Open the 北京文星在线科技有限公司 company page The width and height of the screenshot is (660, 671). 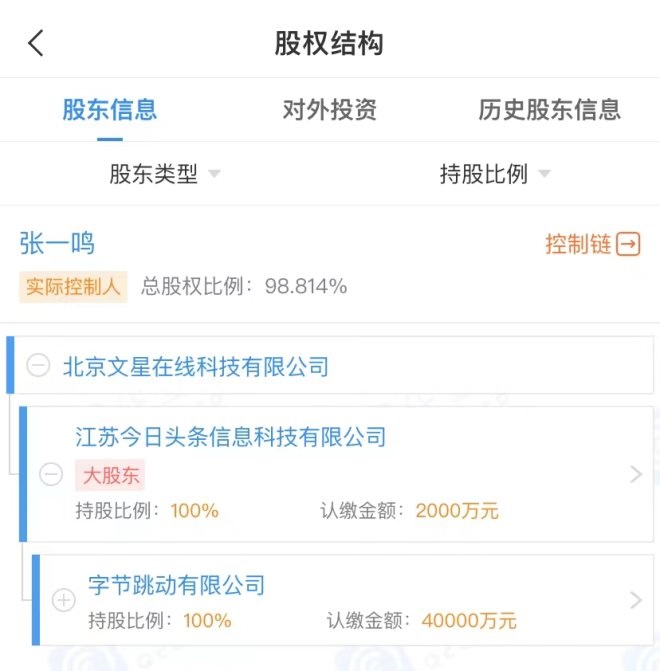click(196, 367)
